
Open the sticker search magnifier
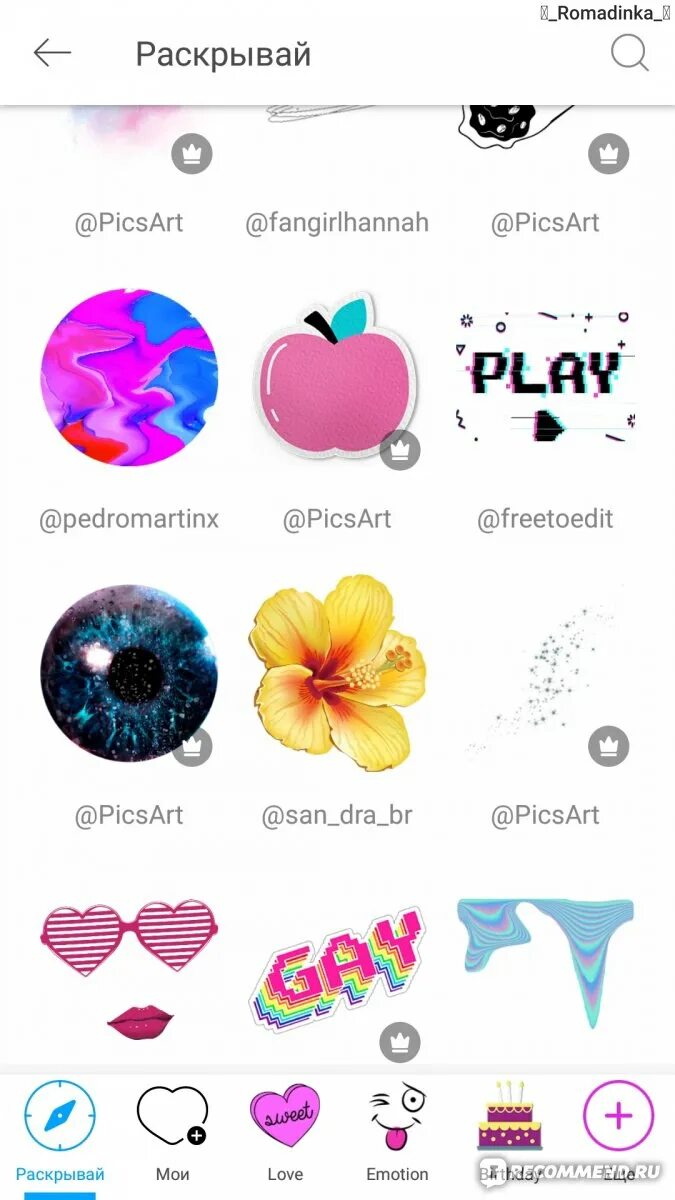tap(629, 53)
